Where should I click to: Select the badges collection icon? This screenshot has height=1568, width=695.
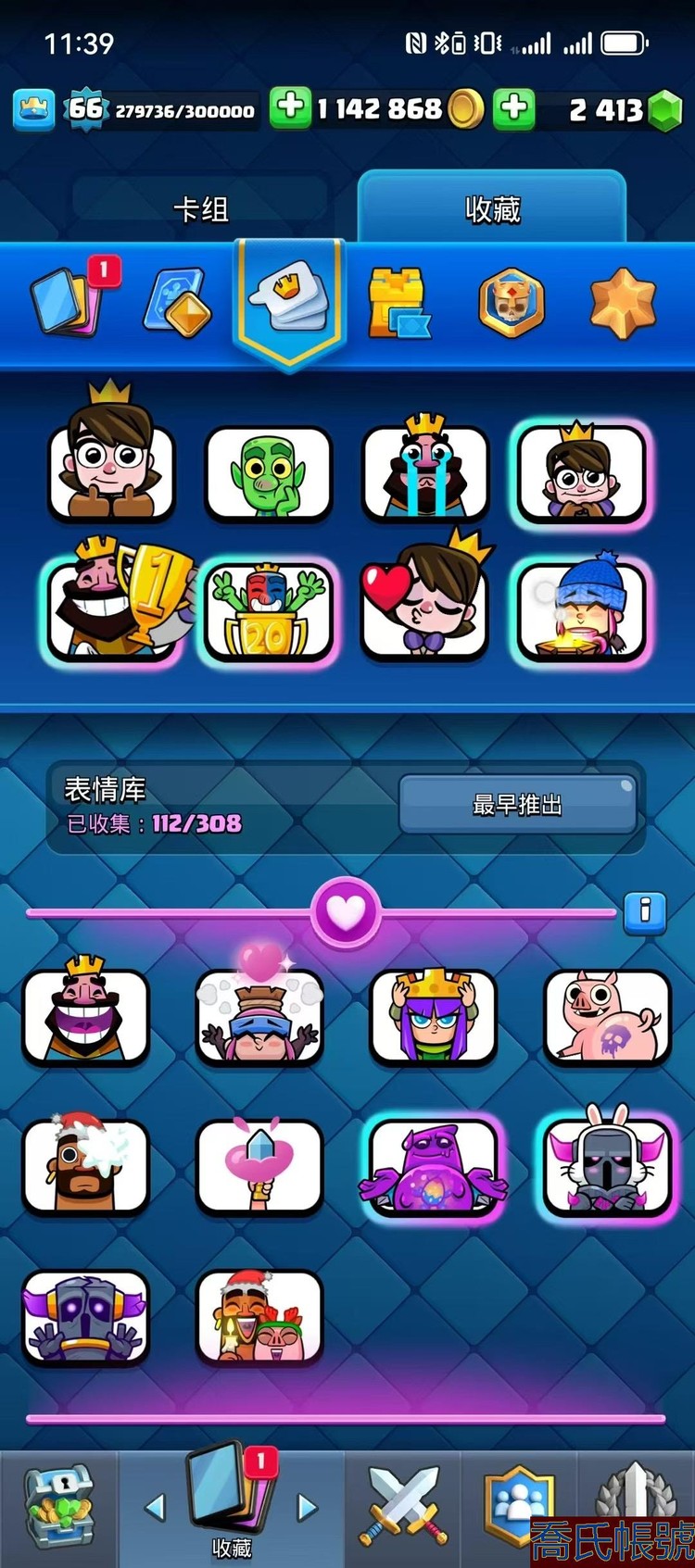512,299
